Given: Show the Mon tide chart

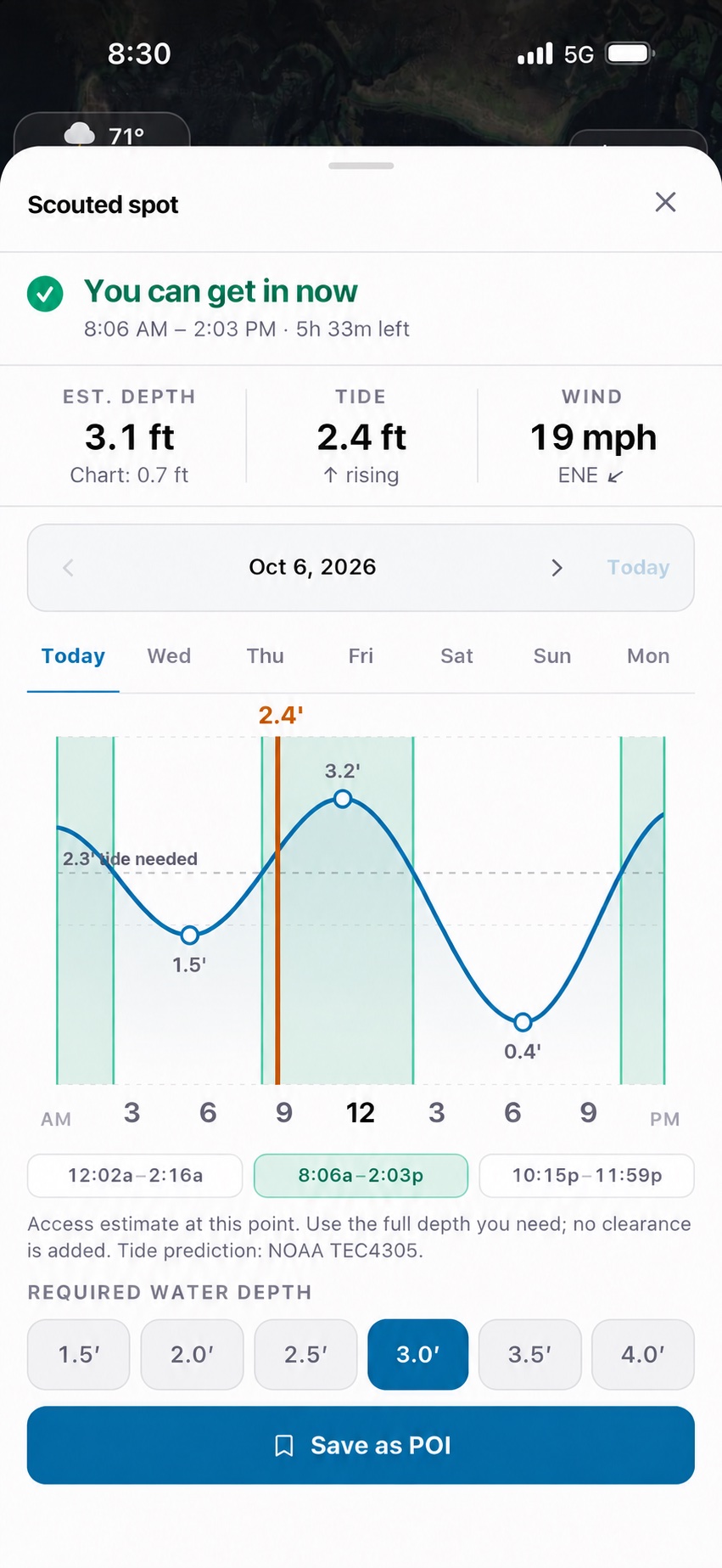Looking at the screenshot, I should pyautogui.click(x=648, y=656).
